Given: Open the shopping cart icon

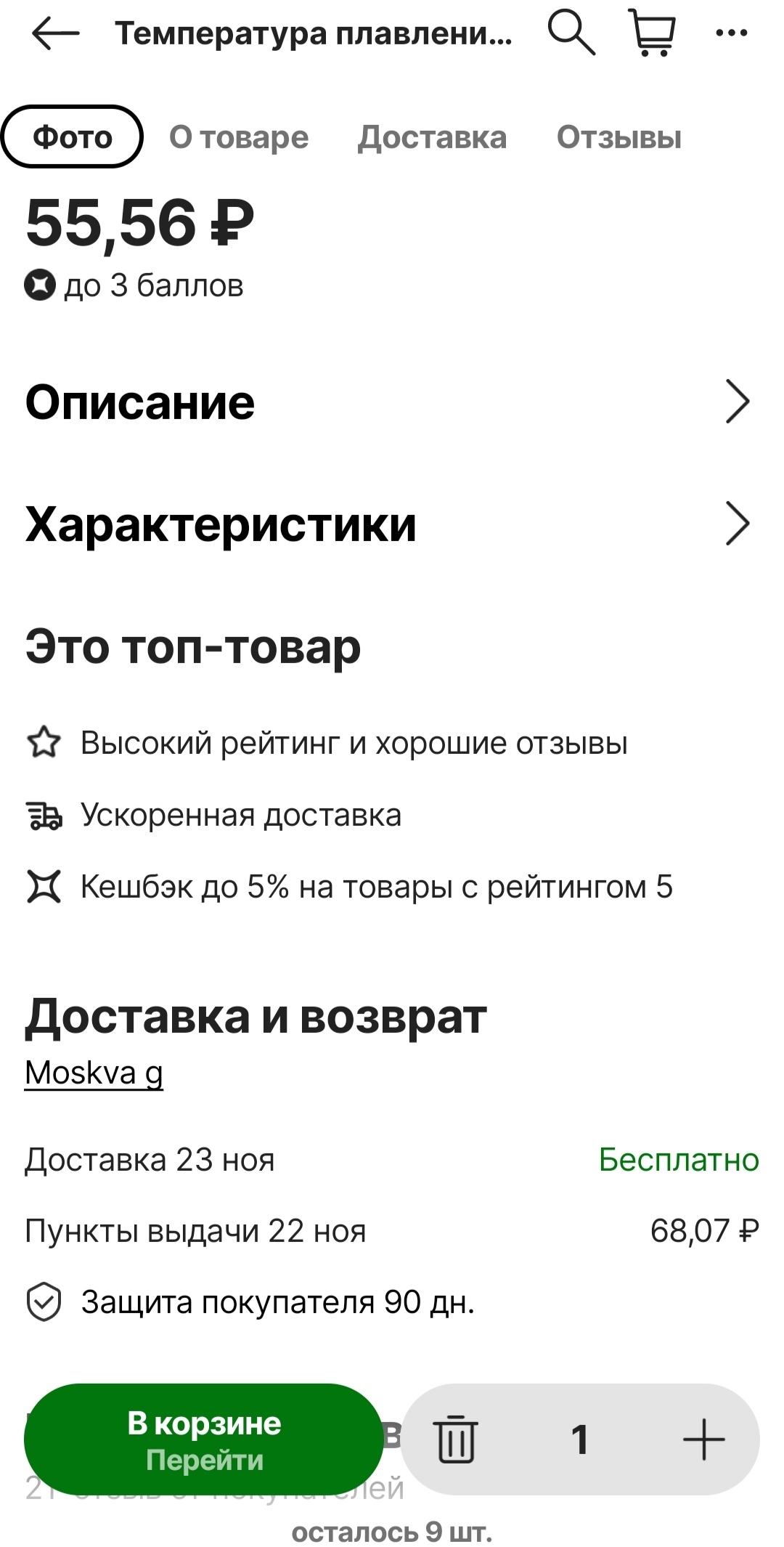Looking at the screenshot, I should [x=653, y=33].
